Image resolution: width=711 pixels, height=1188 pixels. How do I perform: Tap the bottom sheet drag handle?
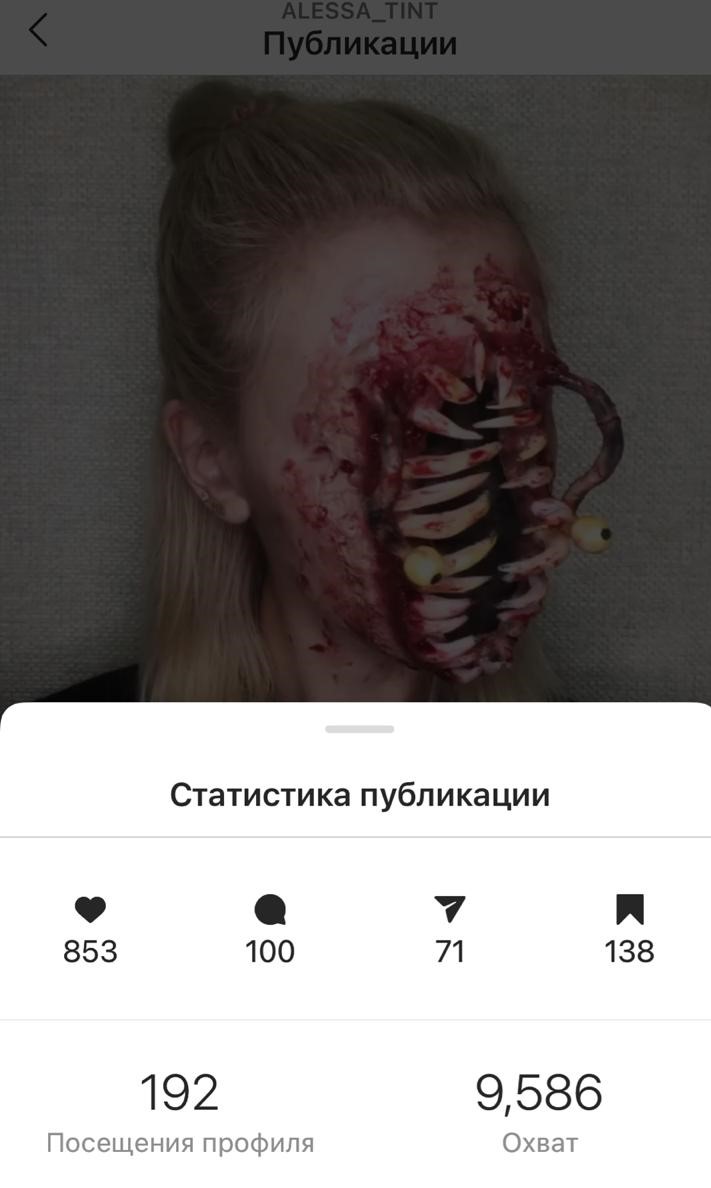click(359, 729)
